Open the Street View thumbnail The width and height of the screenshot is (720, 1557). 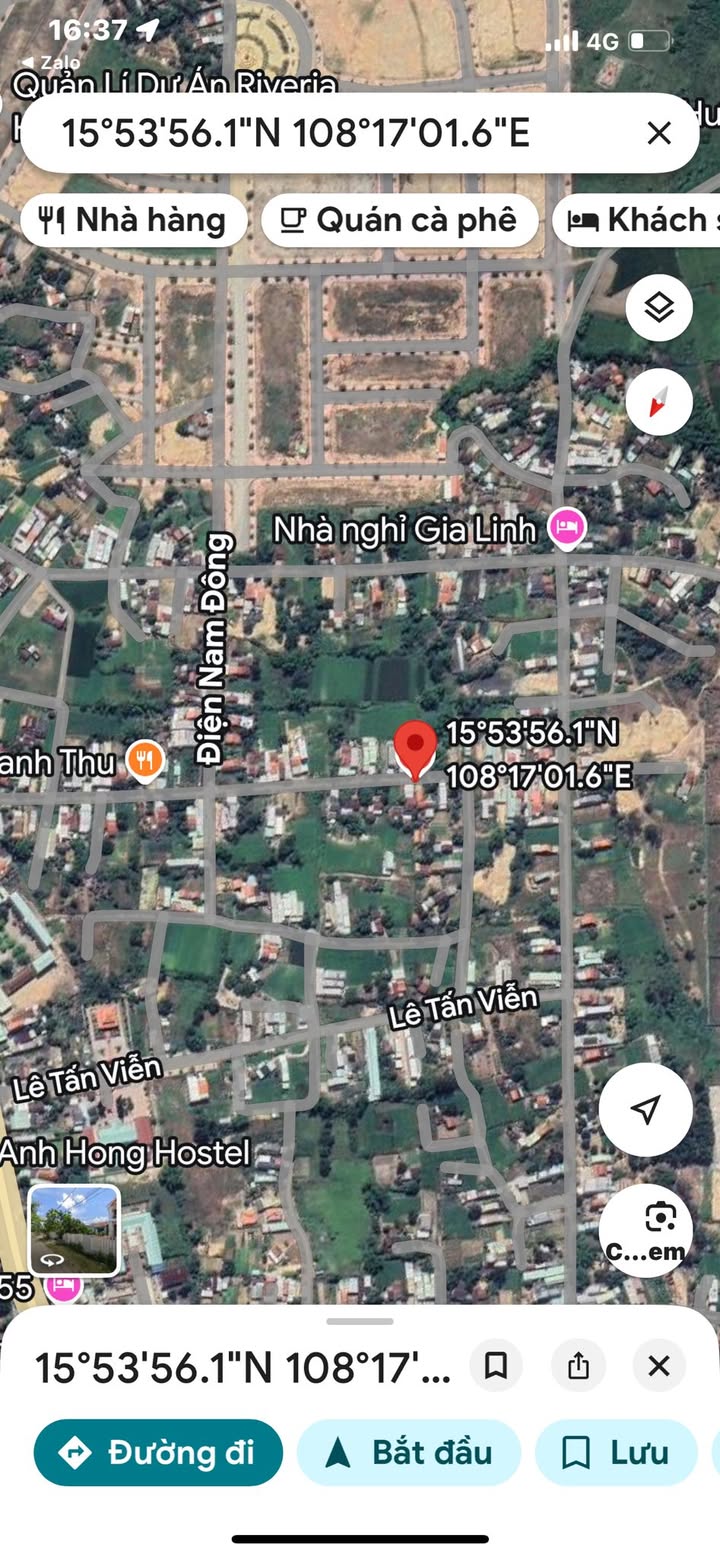pos(74,1231)
